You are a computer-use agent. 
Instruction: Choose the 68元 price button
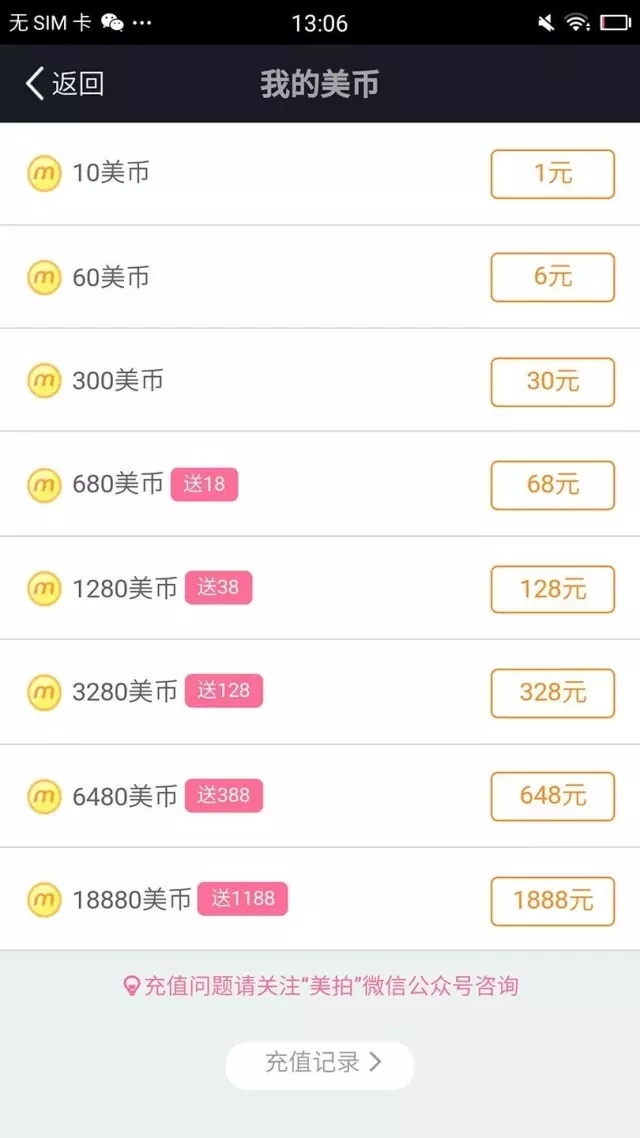[552, 485]
